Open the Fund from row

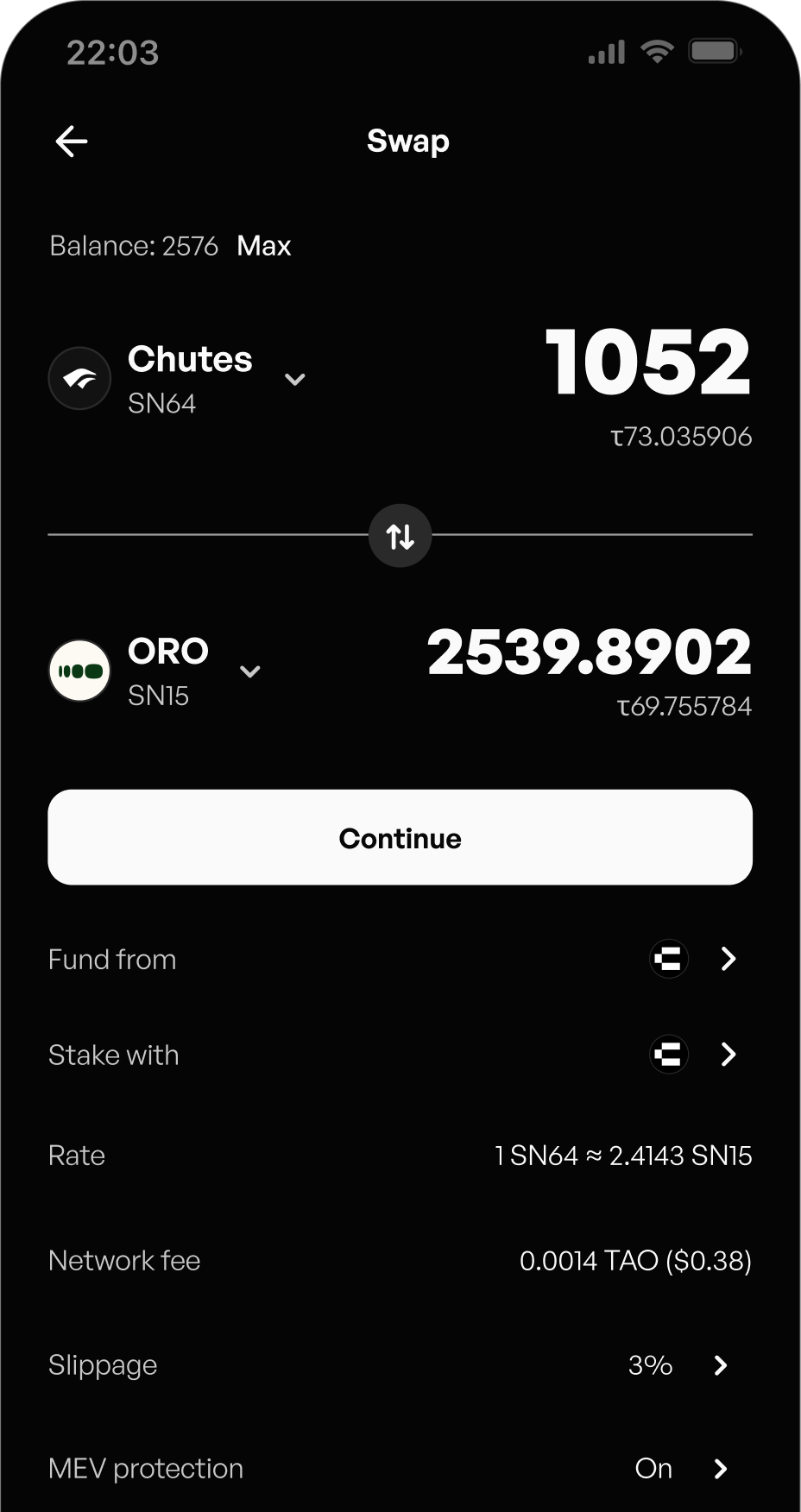tap(400, 959)
